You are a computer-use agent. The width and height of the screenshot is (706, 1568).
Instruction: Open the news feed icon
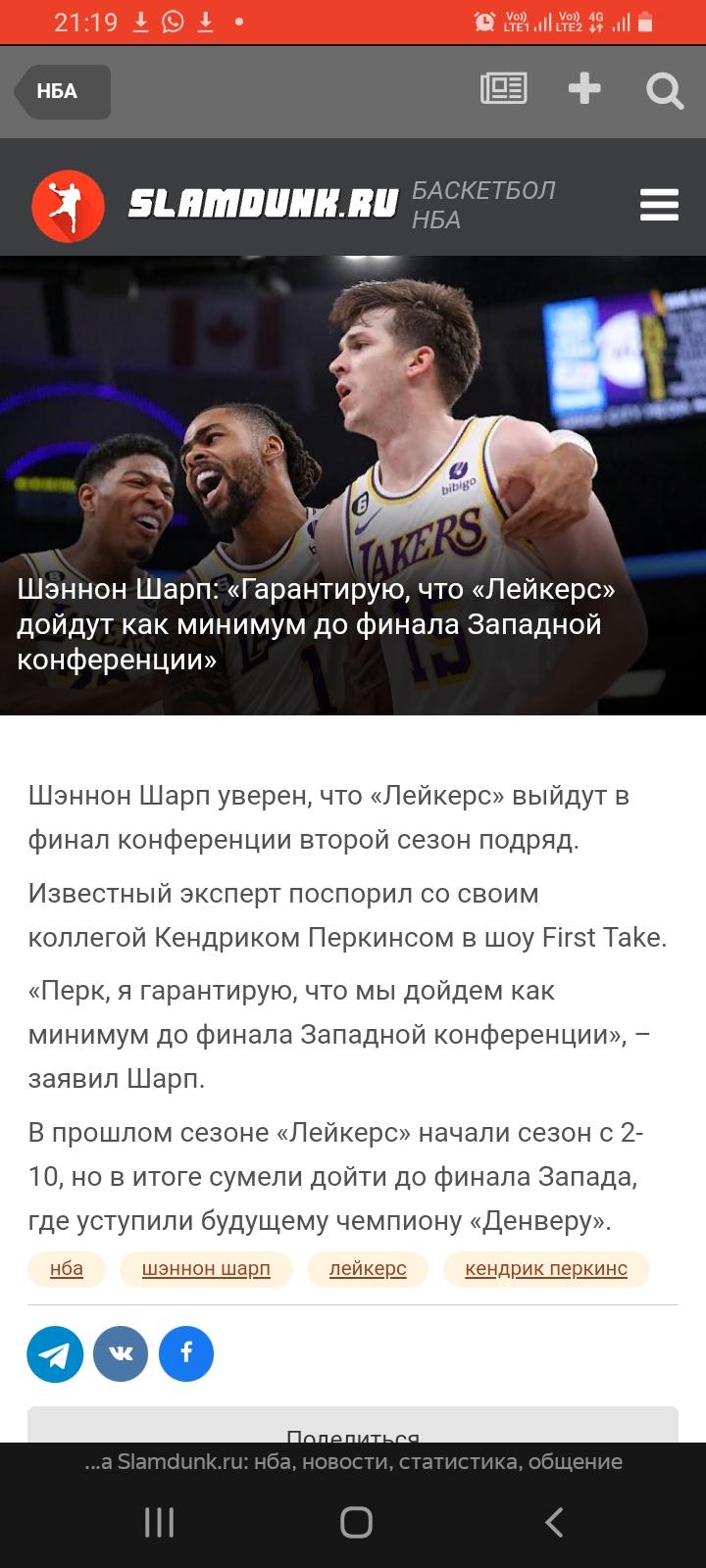pyautogui.click(x=503, y=90)
